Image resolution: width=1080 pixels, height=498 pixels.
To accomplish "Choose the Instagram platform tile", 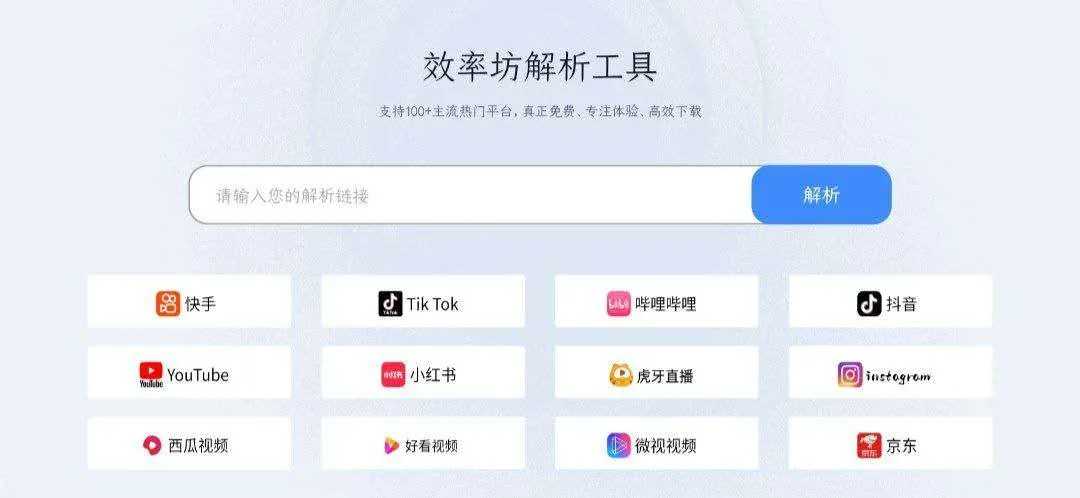I will [x=890, y=374].
